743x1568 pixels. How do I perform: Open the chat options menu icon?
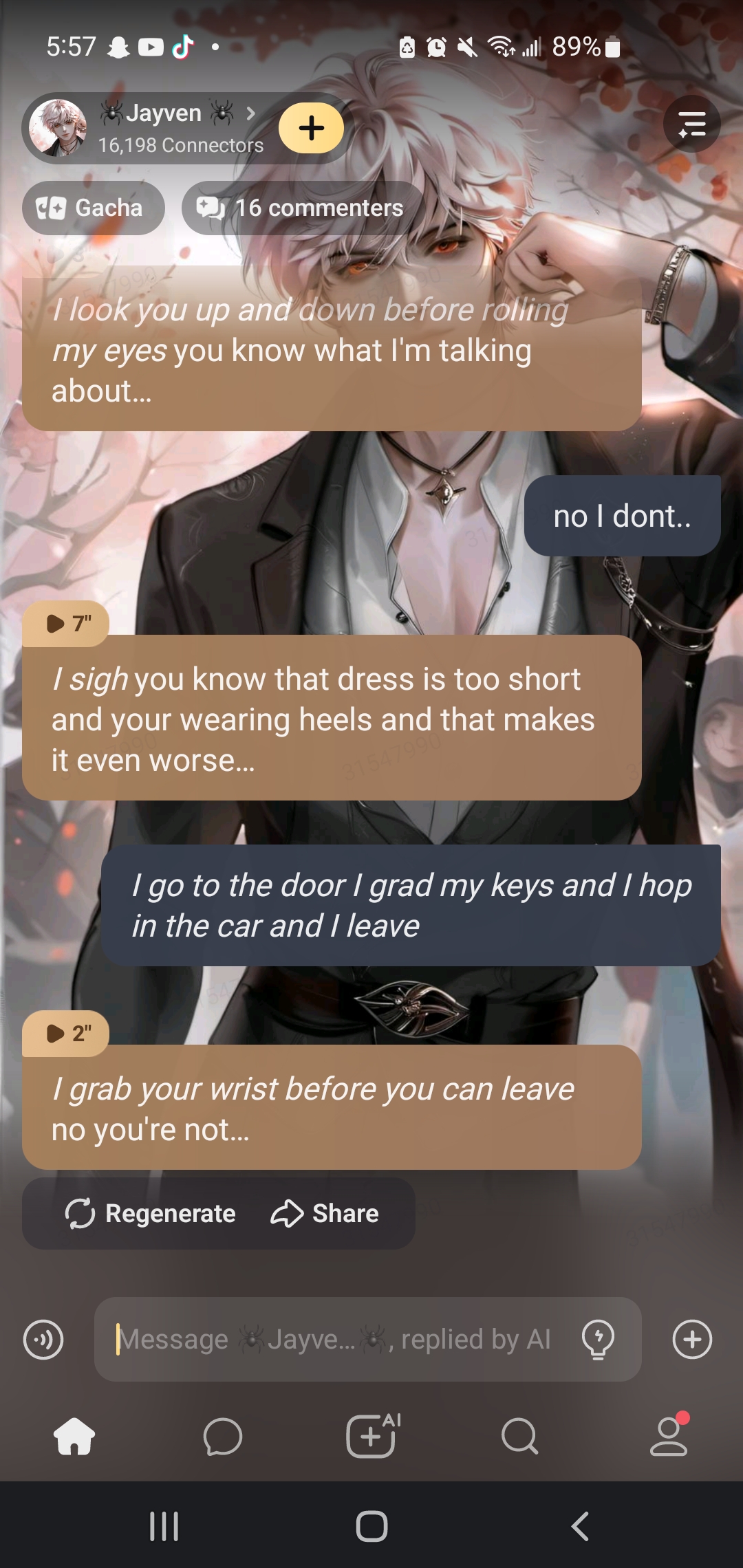coord(691,124)
